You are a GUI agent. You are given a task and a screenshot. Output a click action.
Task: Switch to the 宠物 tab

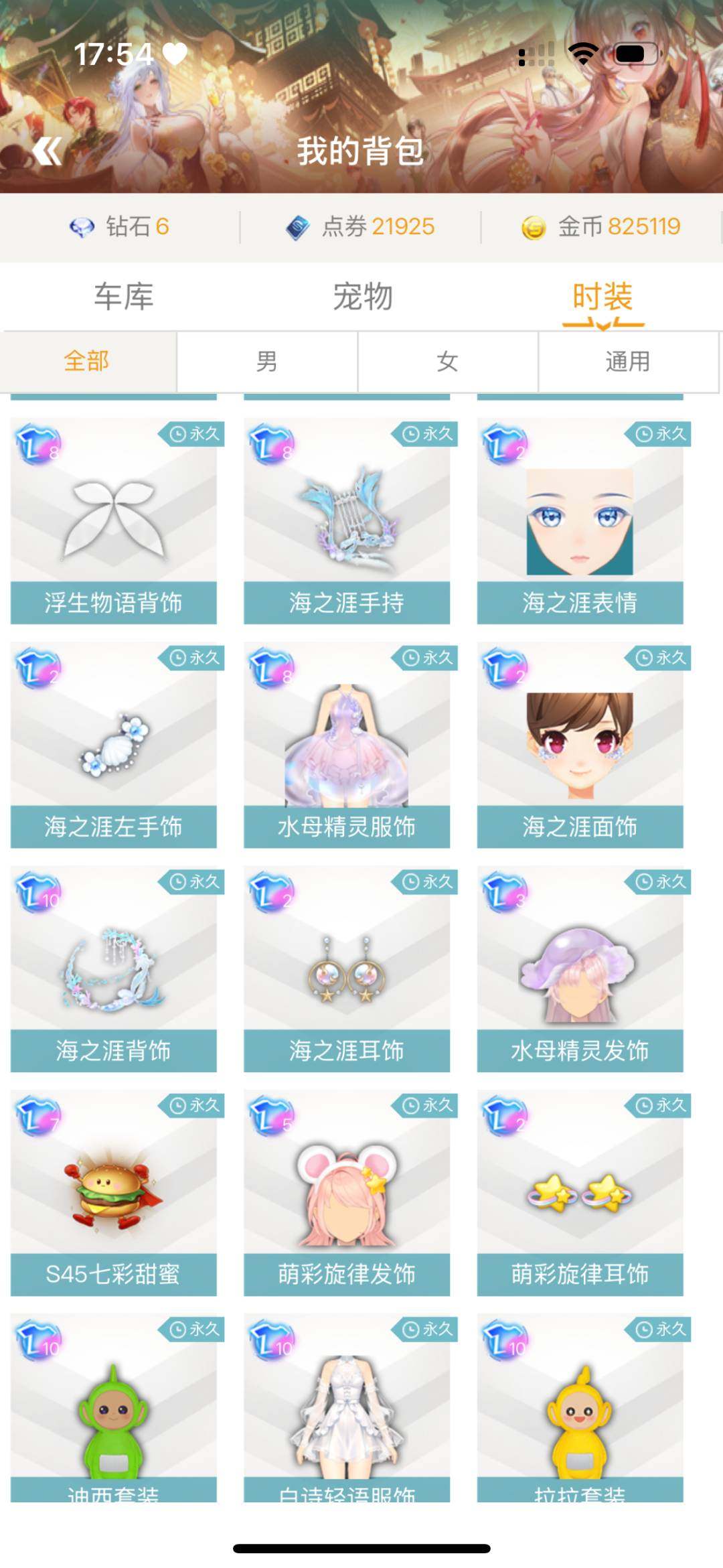[x=363, y=297]
